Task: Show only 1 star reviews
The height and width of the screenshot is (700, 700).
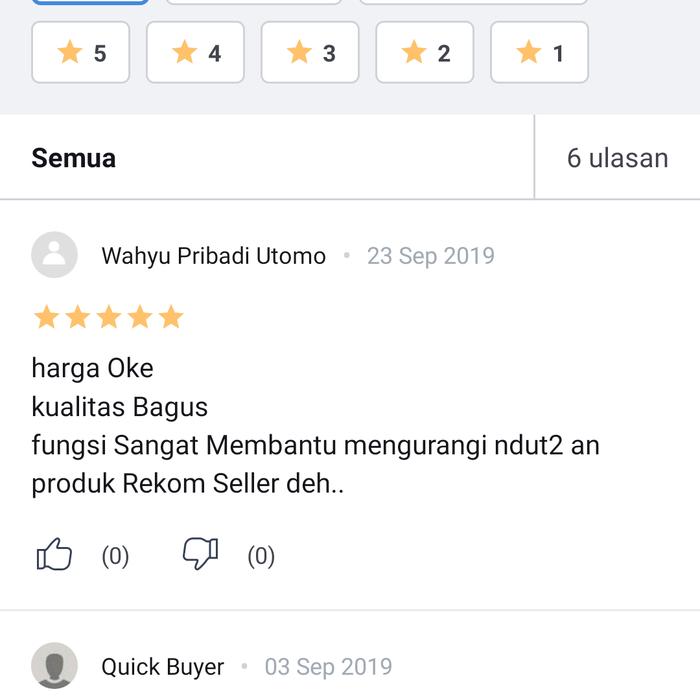Action: (x=539, y=53)
